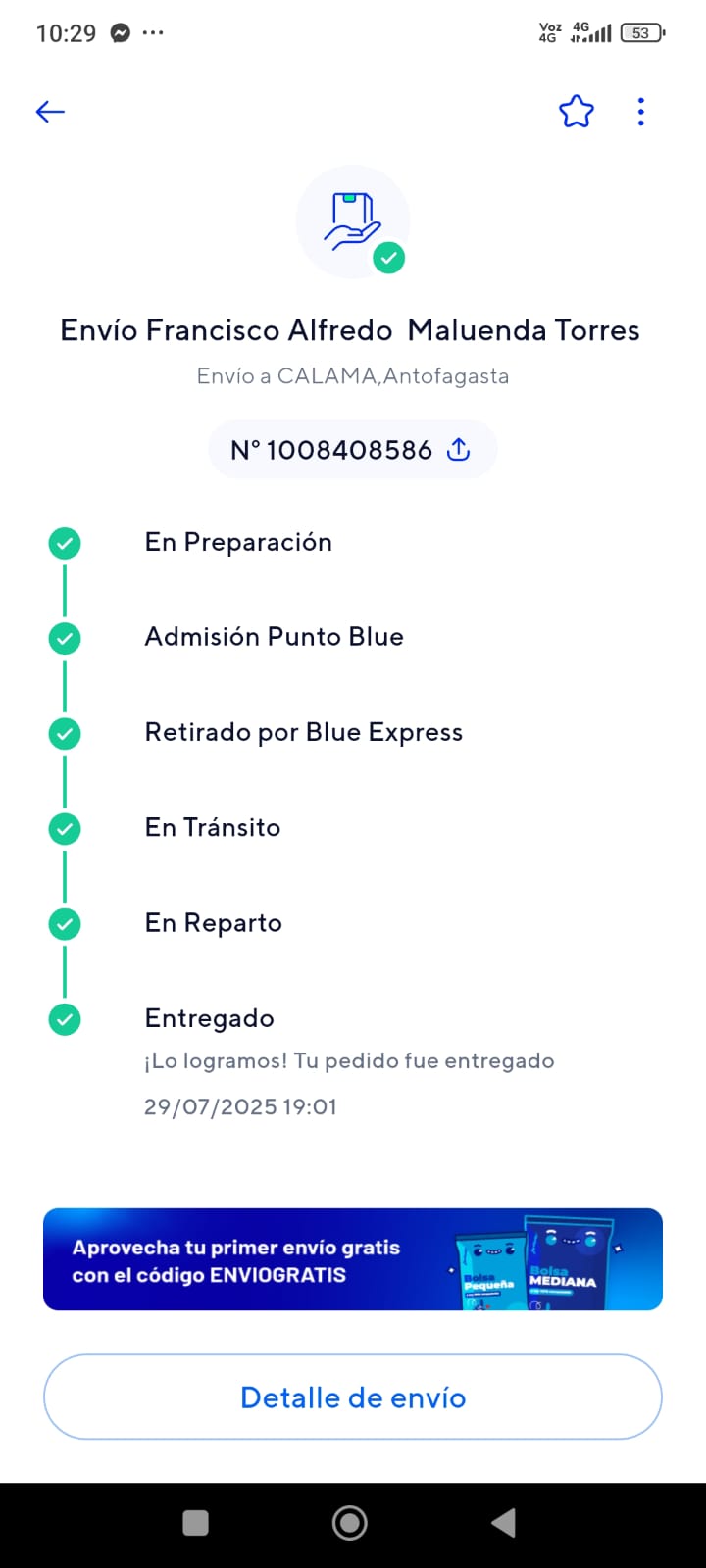
Task: Tap the Messenger notification icon in status bar
Action: [x=120, y=32]
